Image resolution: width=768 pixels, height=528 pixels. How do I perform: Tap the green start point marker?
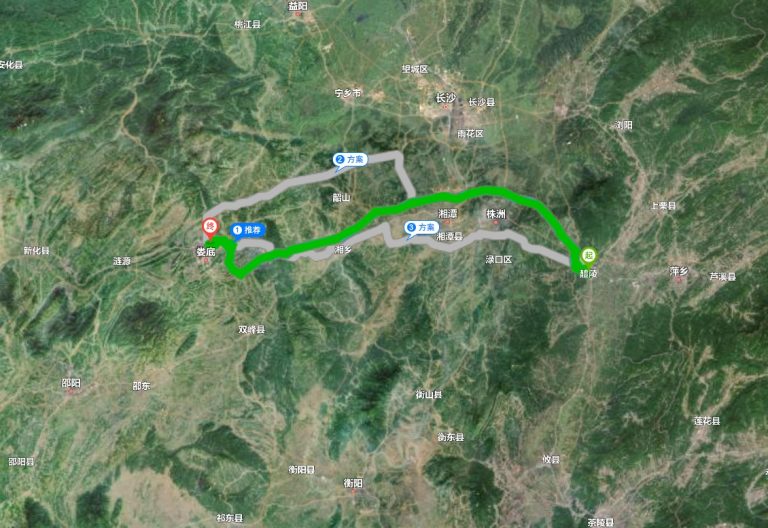pos(587,256)
